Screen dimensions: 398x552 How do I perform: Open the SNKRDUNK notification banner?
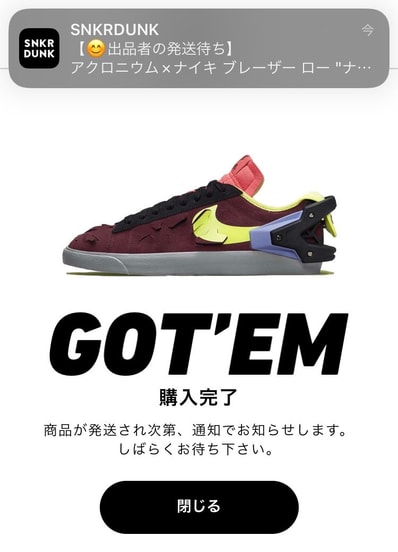pyautogui.click(x=199, y=48)
